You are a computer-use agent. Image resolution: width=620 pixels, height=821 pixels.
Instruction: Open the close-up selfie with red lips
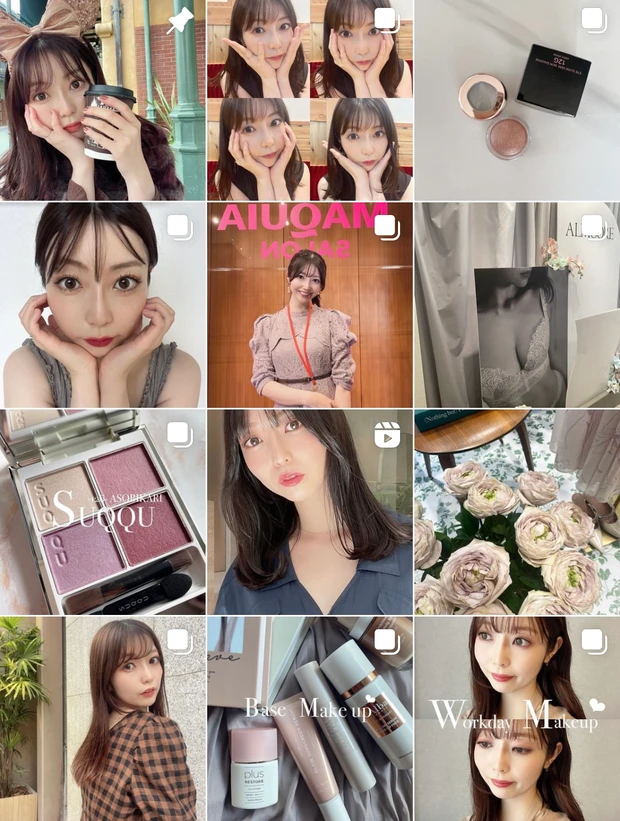pos(102,305)
